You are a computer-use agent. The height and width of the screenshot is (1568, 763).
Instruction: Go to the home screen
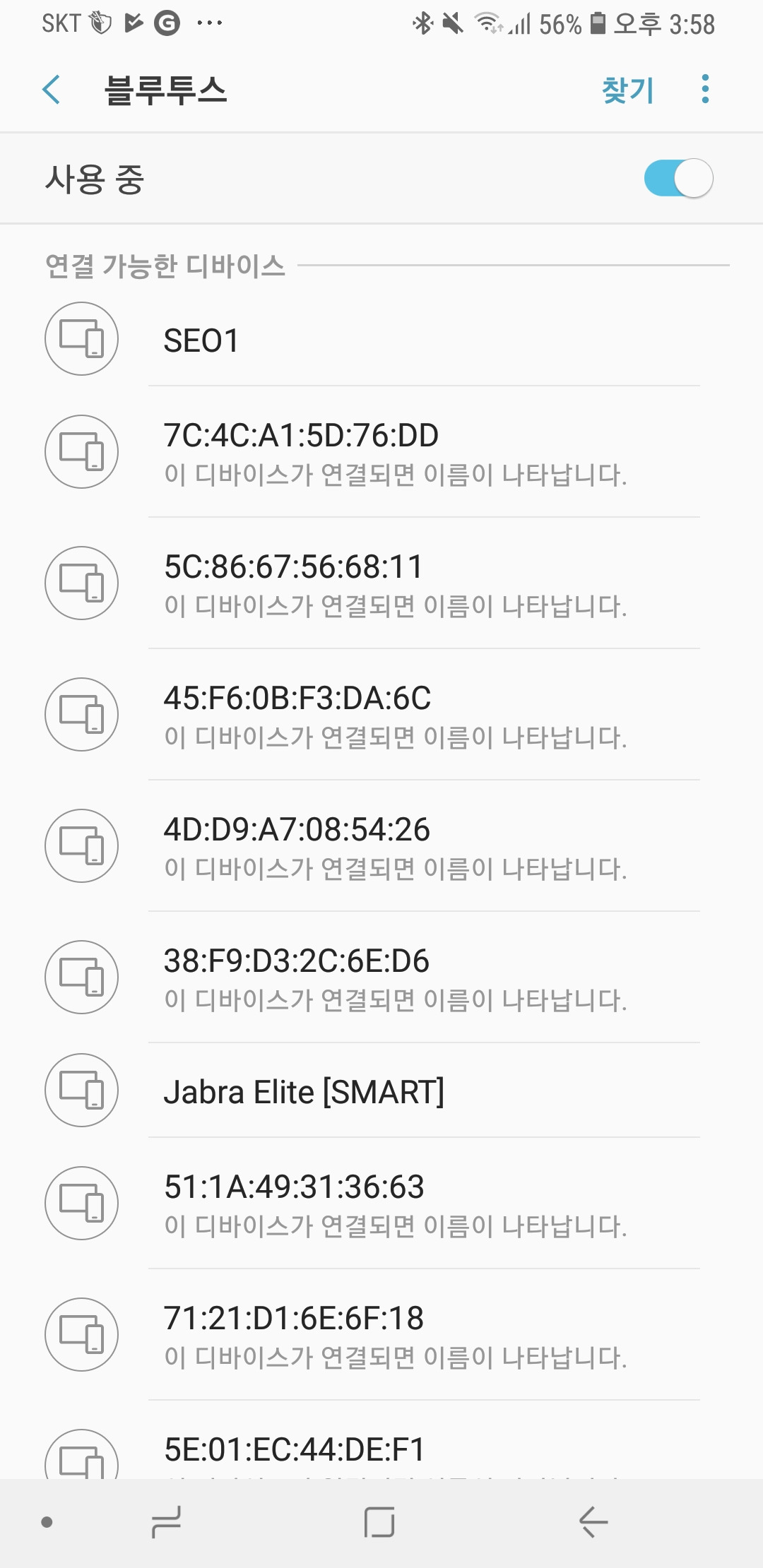click(x=379, y=1522)
